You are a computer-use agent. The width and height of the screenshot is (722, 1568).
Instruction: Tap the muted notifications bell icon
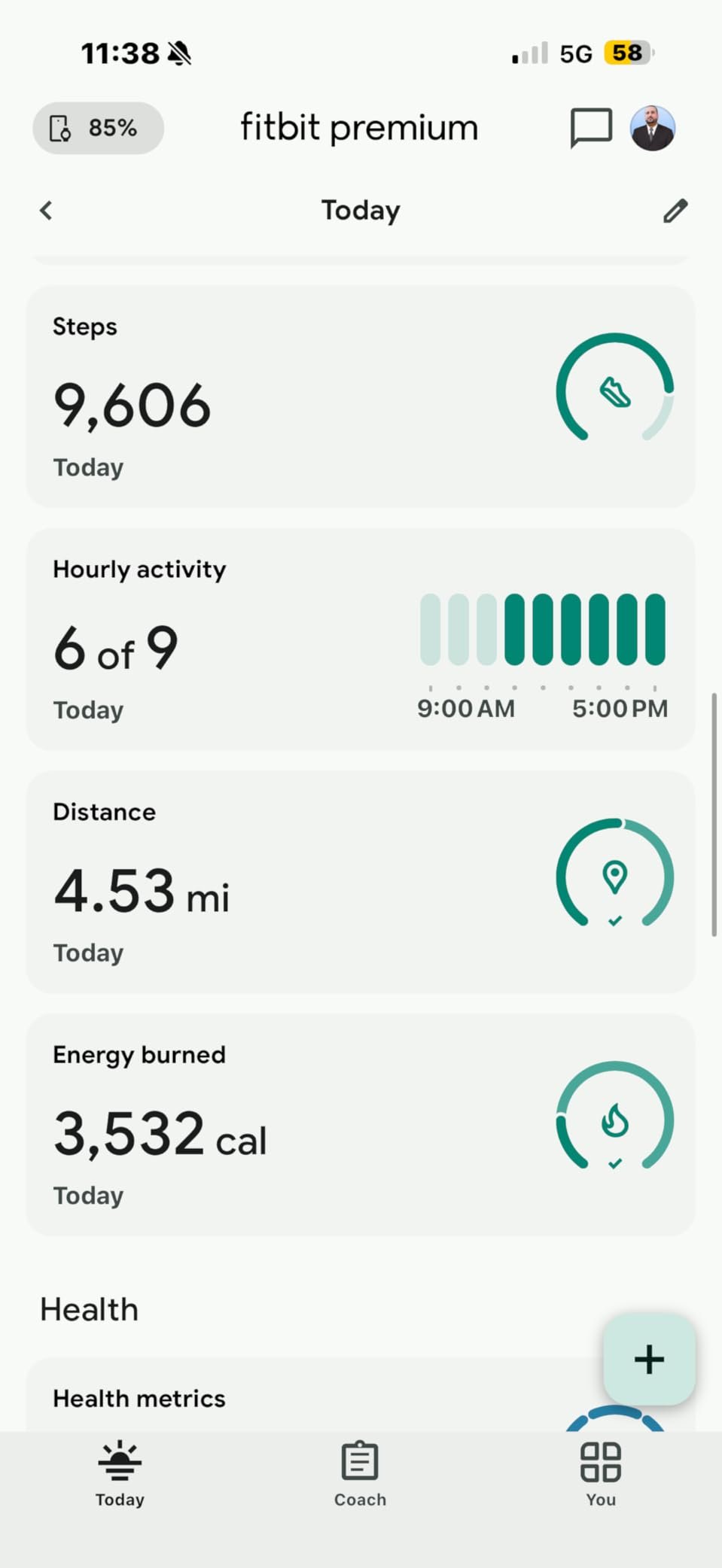[x=180, y=53]
